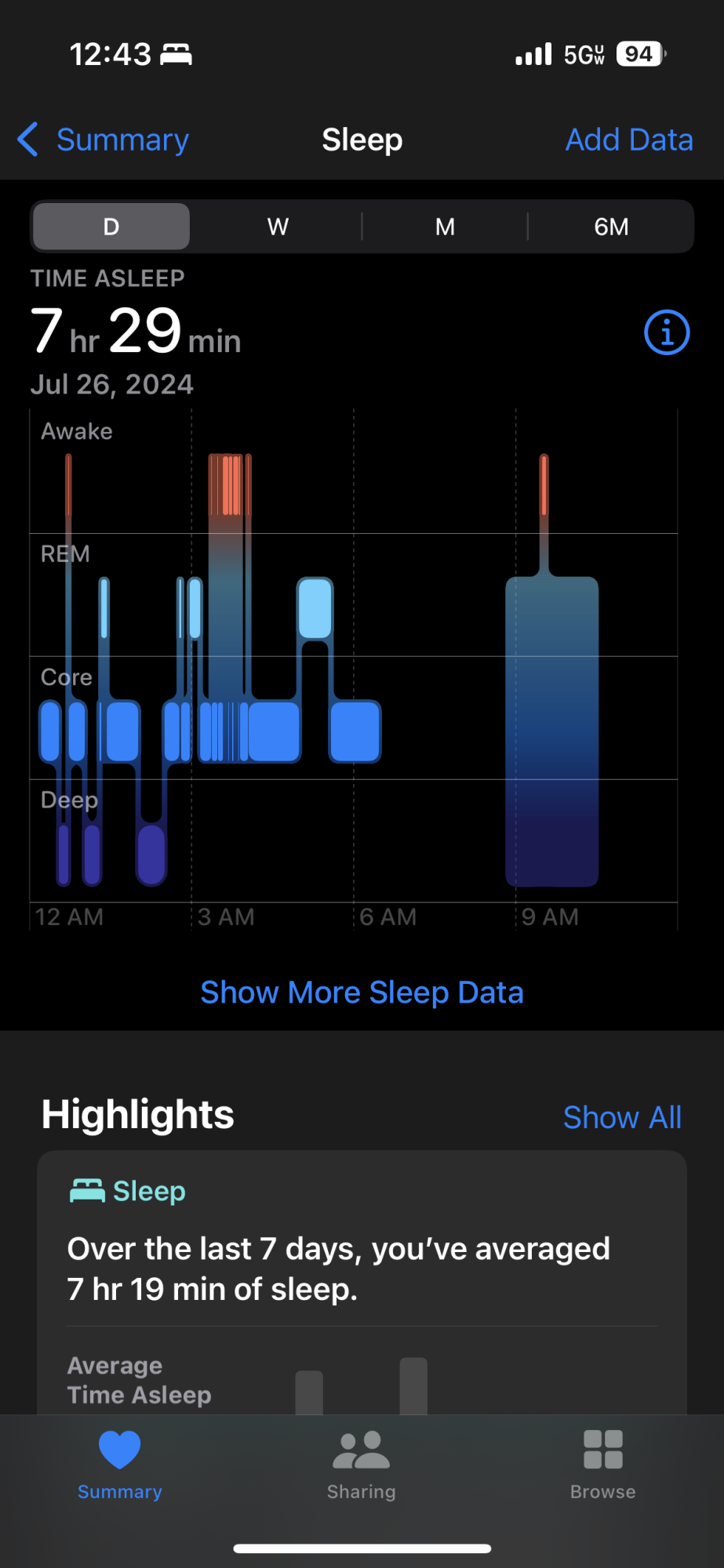Switch to the W week view

278,227
